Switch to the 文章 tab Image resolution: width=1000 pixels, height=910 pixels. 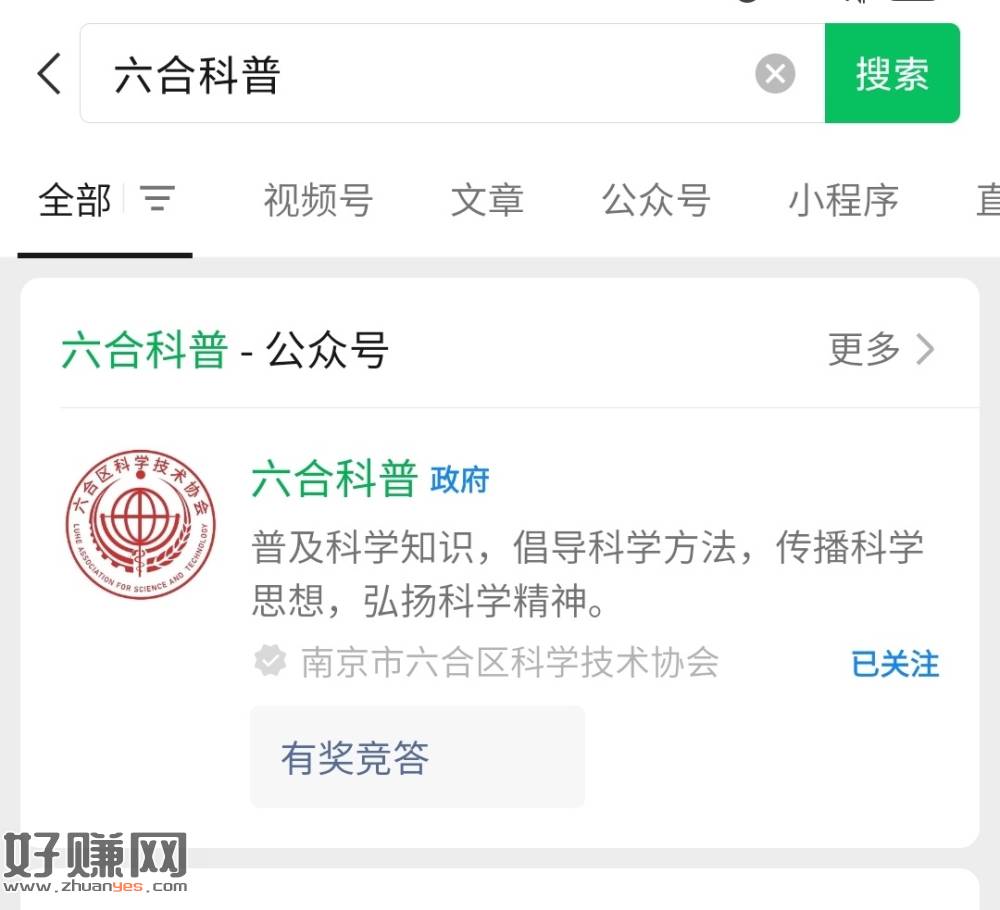tap(487, 200)
